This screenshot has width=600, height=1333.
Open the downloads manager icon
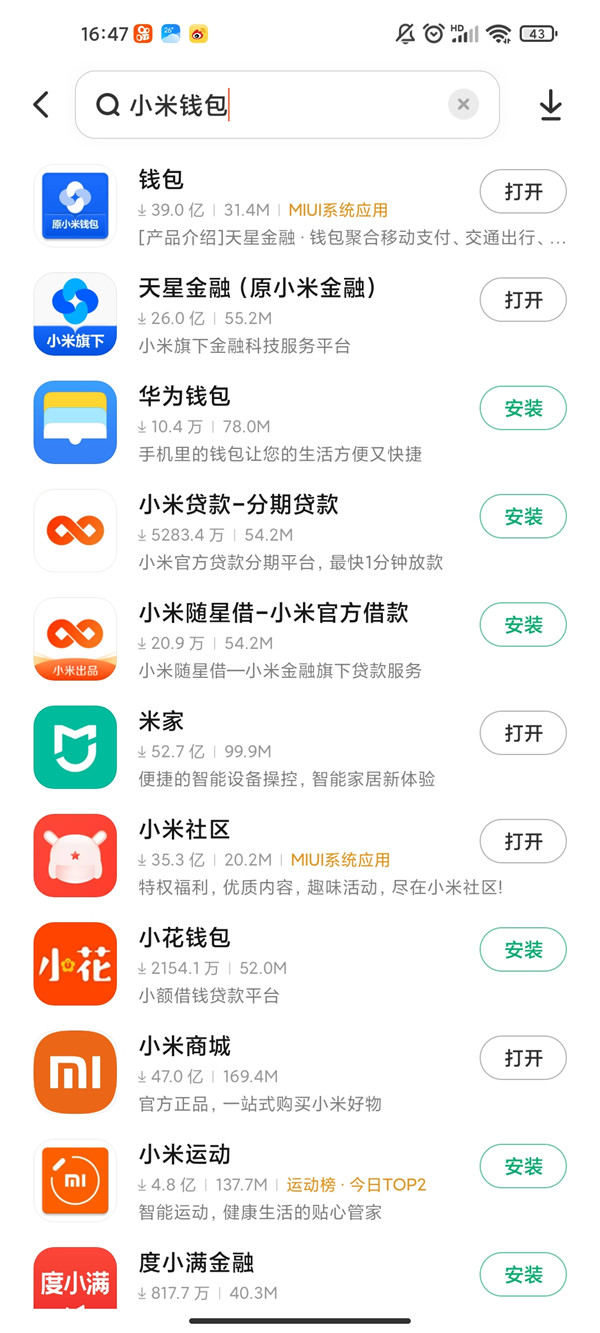tap(551, 105)
